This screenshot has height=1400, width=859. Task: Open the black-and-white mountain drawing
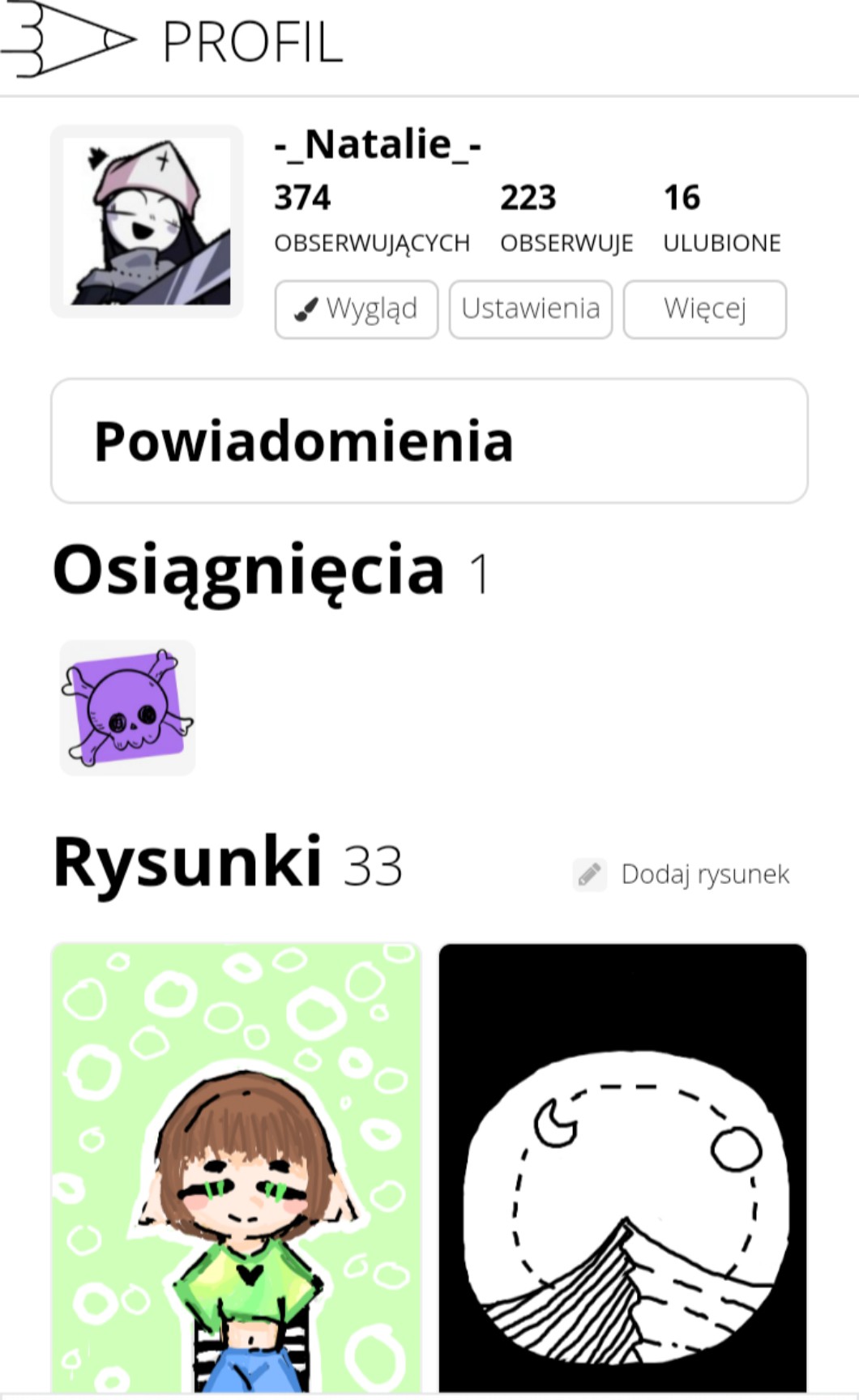(622, 1167)
